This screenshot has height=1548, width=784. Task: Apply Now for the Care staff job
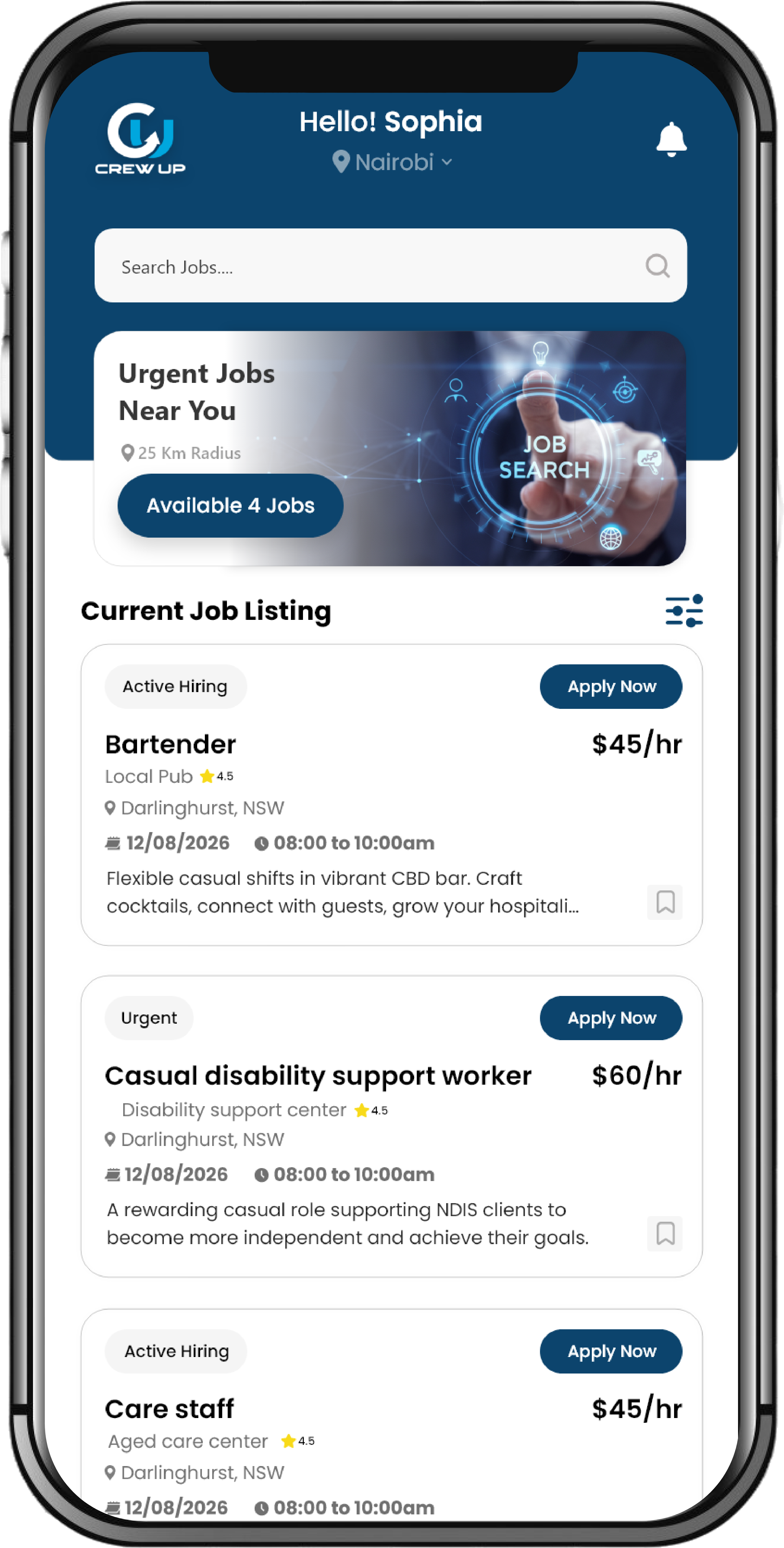click(610, 1351)
